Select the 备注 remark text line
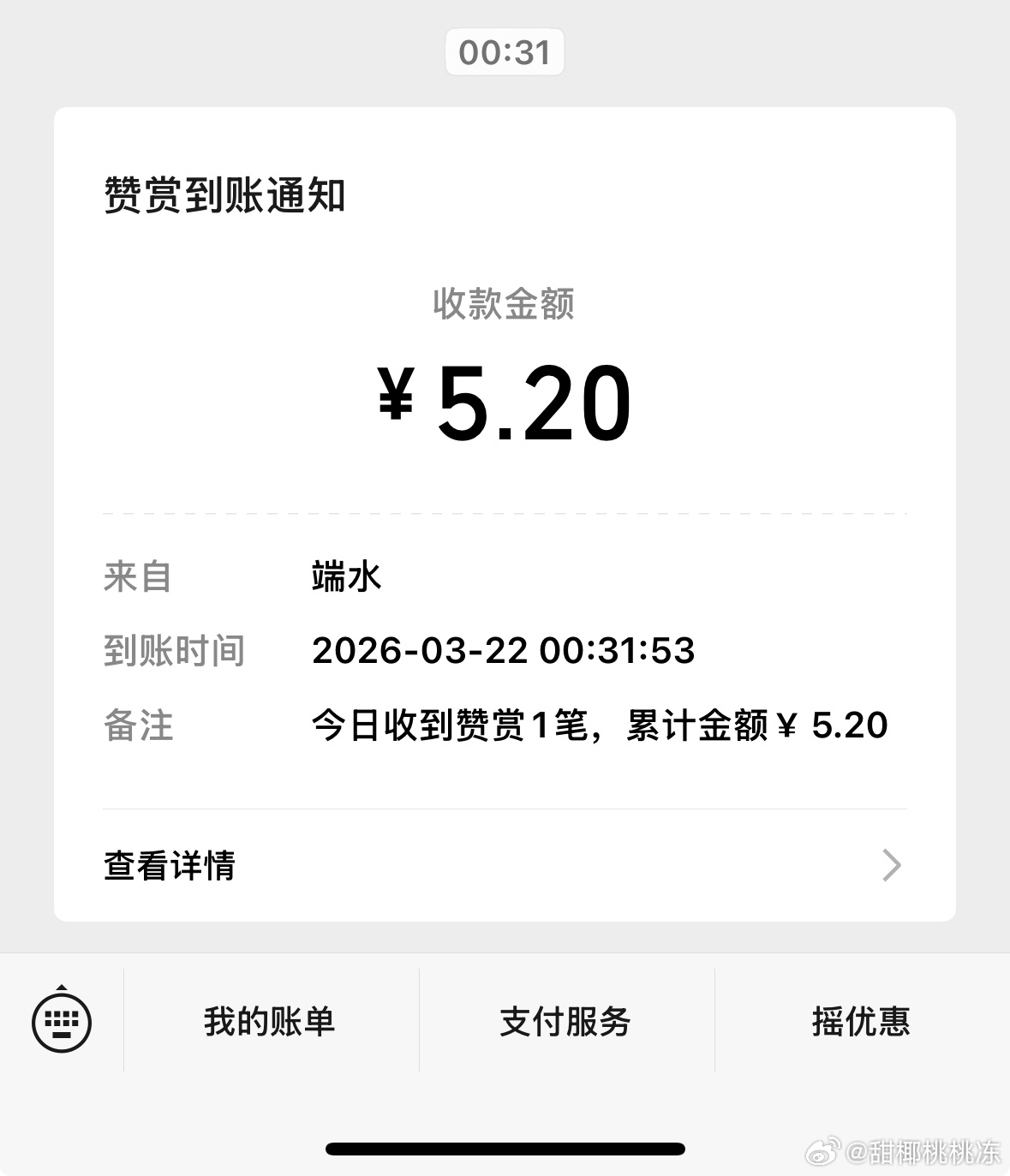 [x=600, y=725]
